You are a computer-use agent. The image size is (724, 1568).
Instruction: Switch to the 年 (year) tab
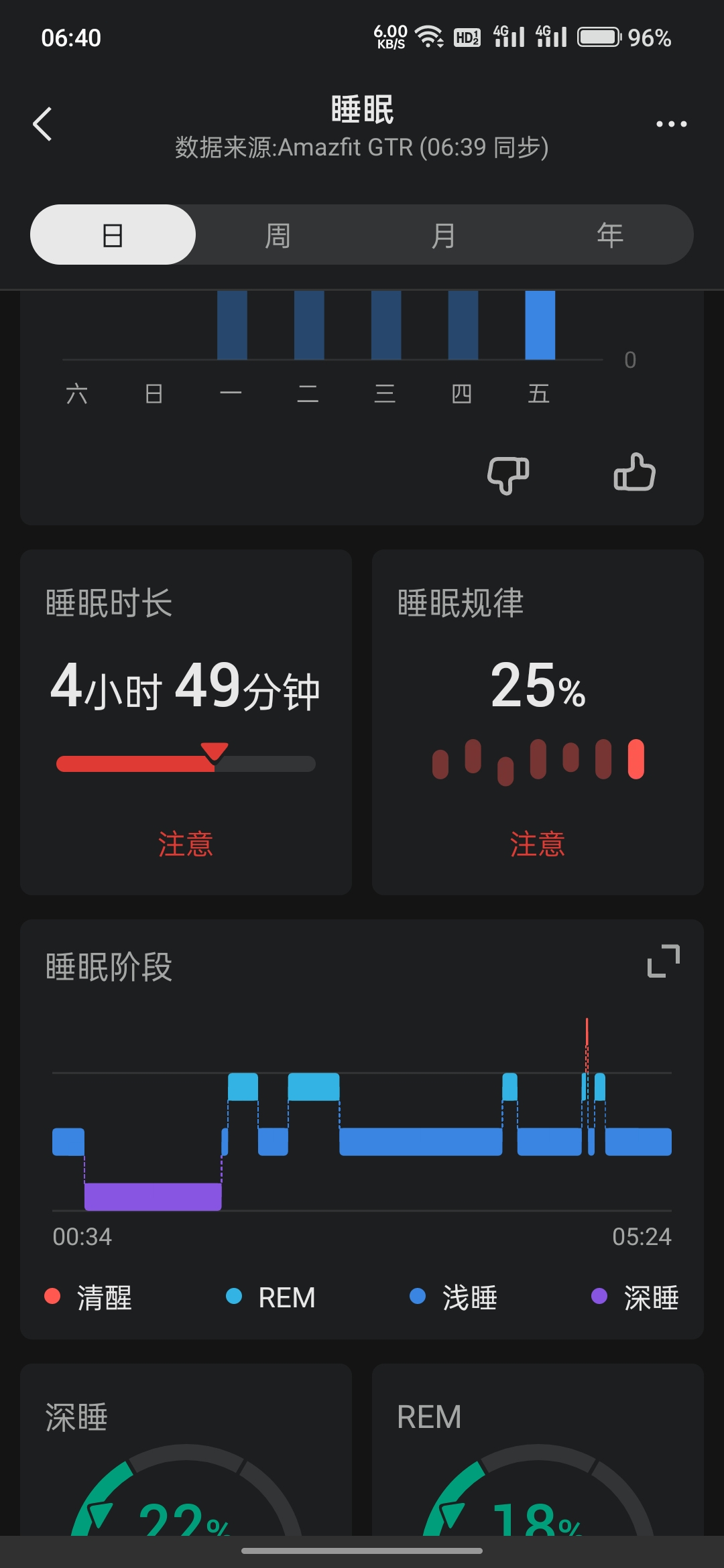(609, 235)
